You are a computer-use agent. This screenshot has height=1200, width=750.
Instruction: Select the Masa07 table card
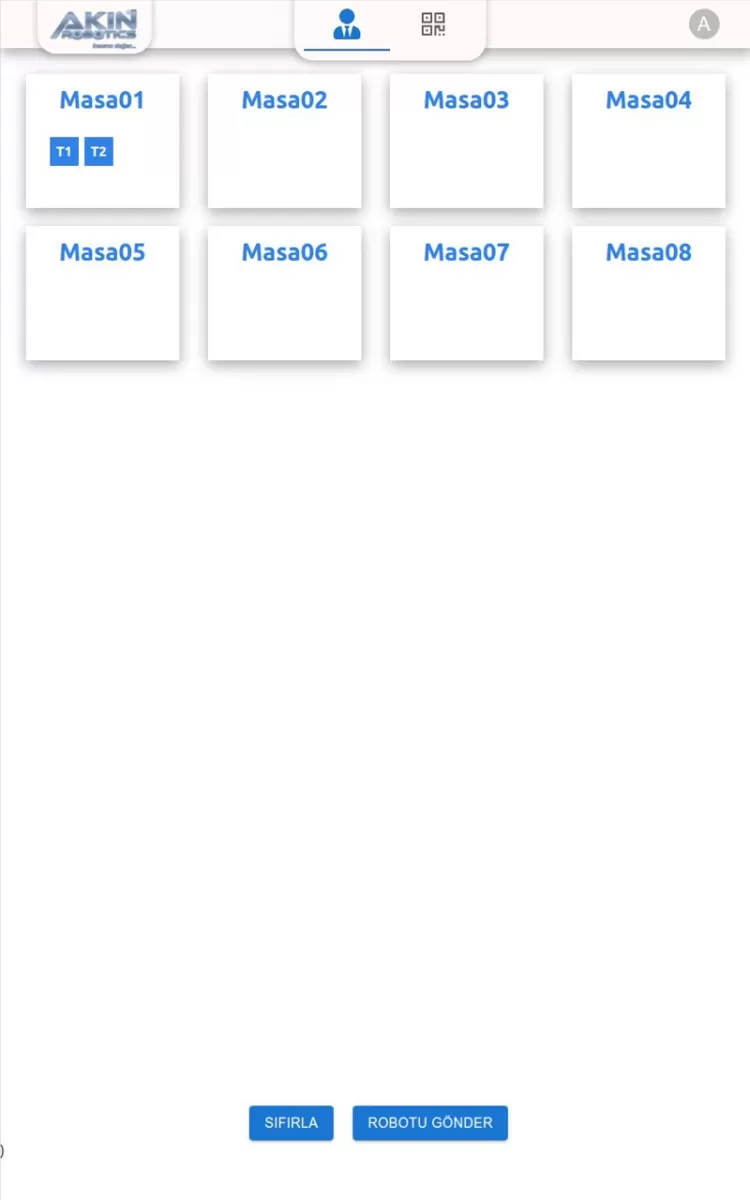pyautogui.click(x=466, y=293)
